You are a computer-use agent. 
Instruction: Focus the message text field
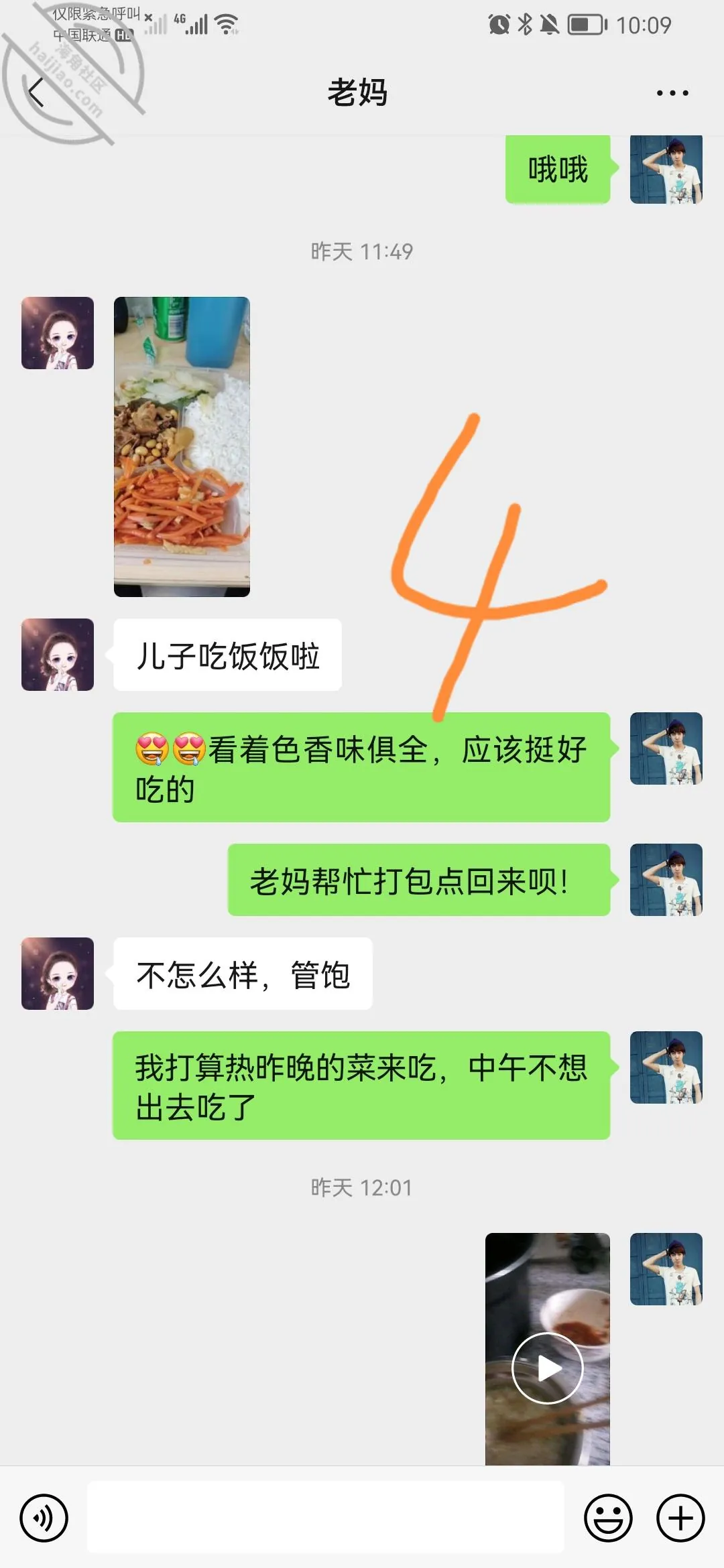326,1517
